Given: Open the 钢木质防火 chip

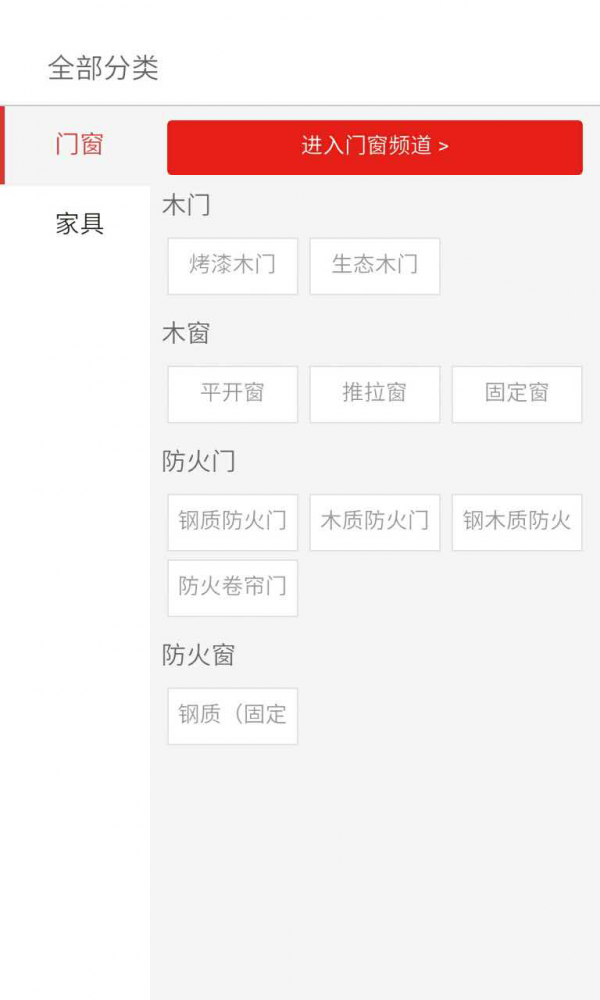Looking at the screenshot, I should click(x=516, y=522).
